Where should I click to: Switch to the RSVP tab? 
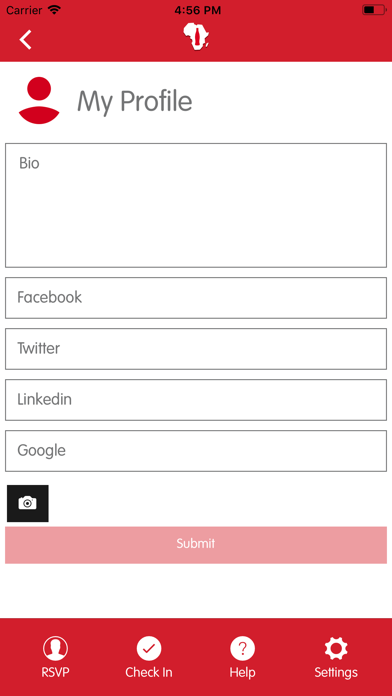pos(55,657)
